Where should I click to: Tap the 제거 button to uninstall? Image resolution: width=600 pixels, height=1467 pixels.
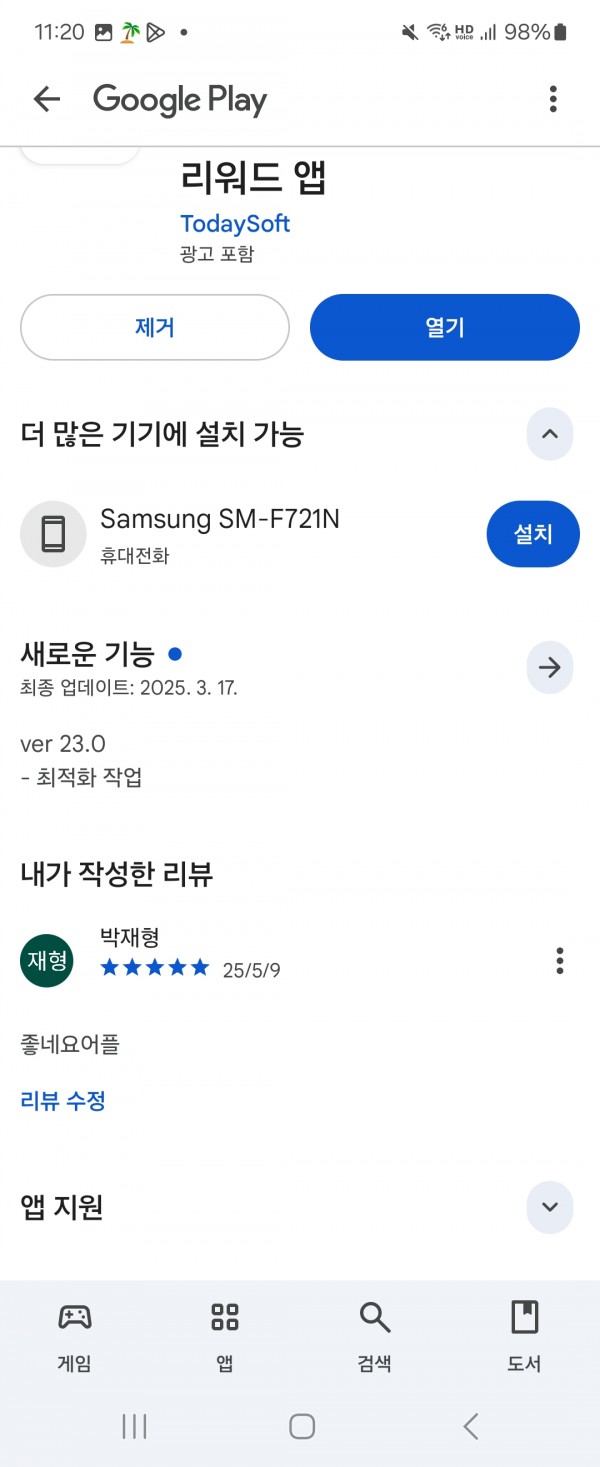click(x=155, y=327)
